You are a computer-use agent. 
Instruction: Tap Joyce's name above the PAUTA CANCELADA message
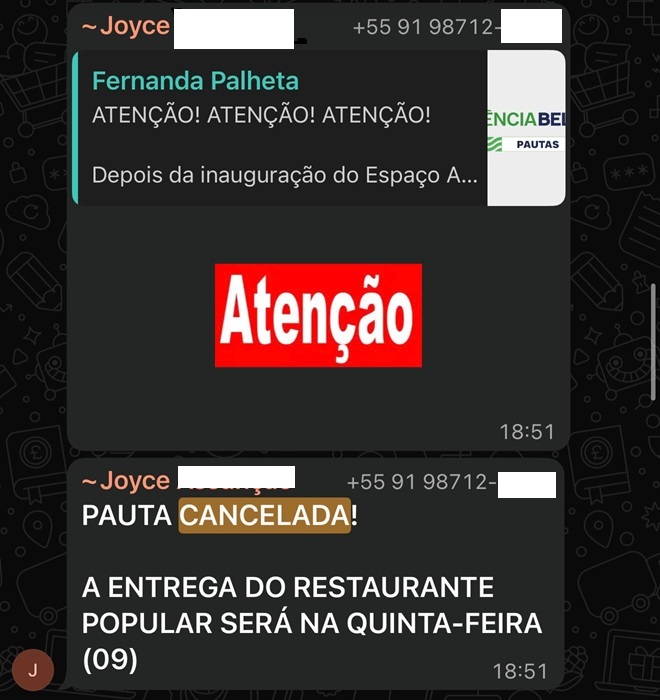126,481
